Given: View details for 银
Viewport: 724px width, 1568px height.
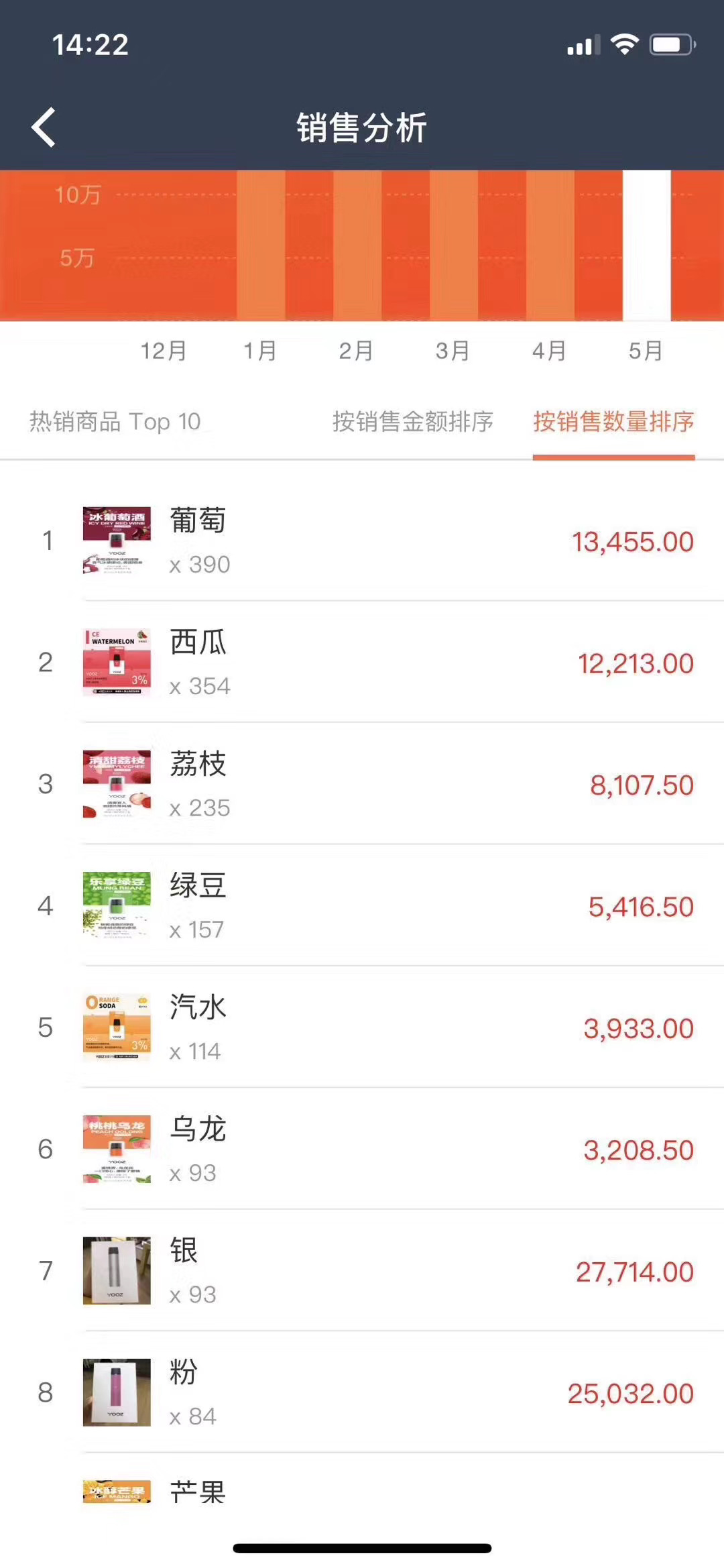Looking at the screenshot, I should tap(389, 1271).
